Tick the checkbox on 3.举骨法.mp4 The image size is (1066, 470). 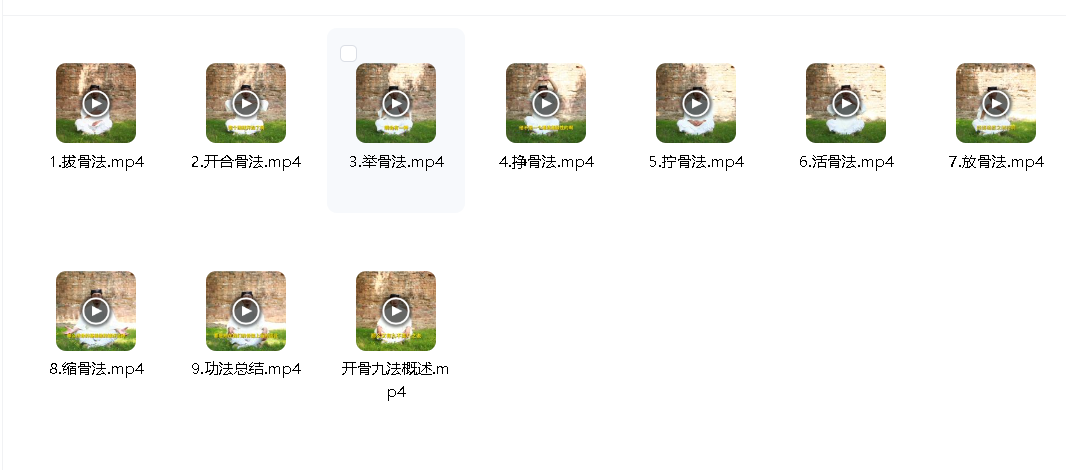click(x=348, y=54)
